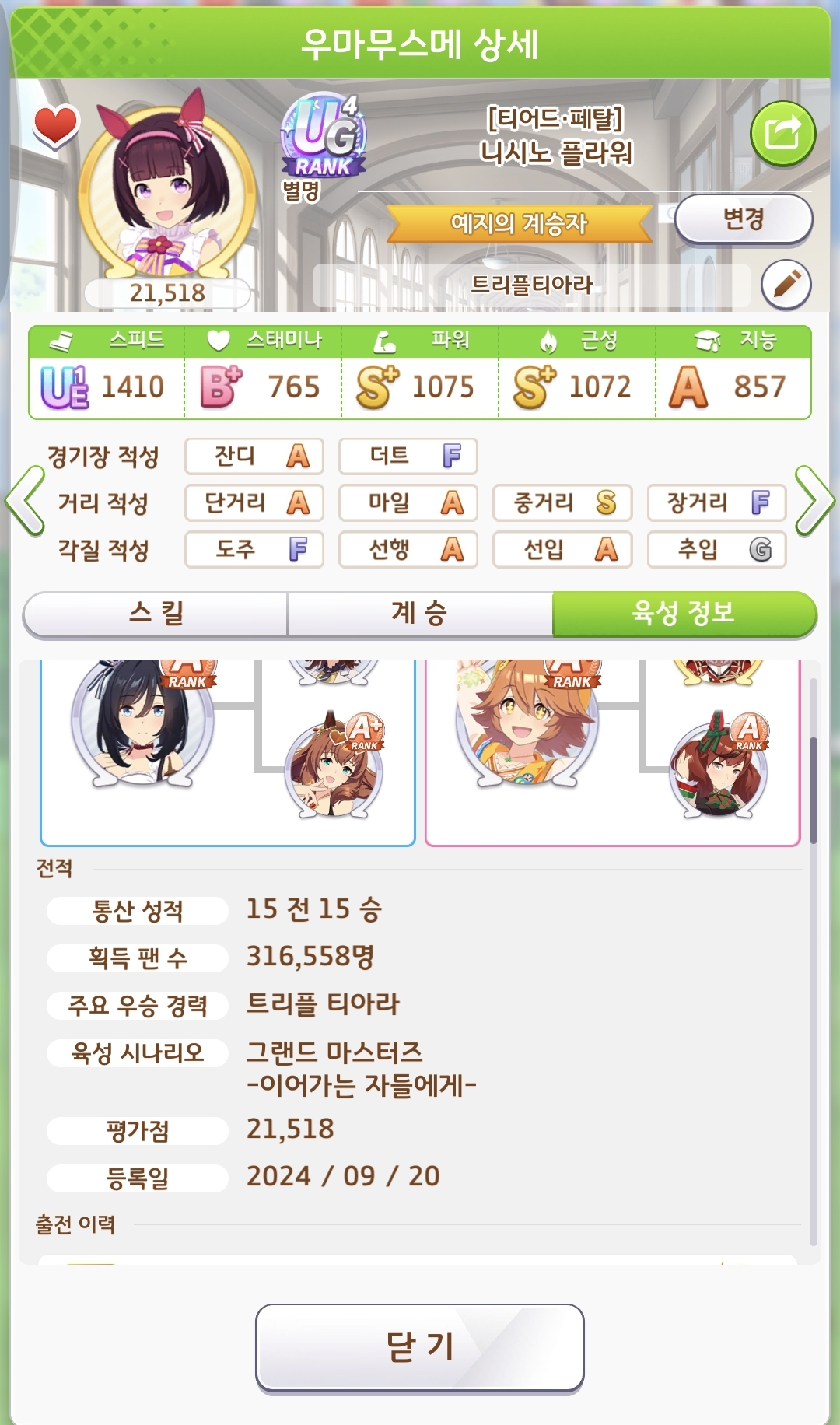Switch to the 스킬 tab
The height and width of the screenshot is (1425, 840).
click(x=156, y=614)
